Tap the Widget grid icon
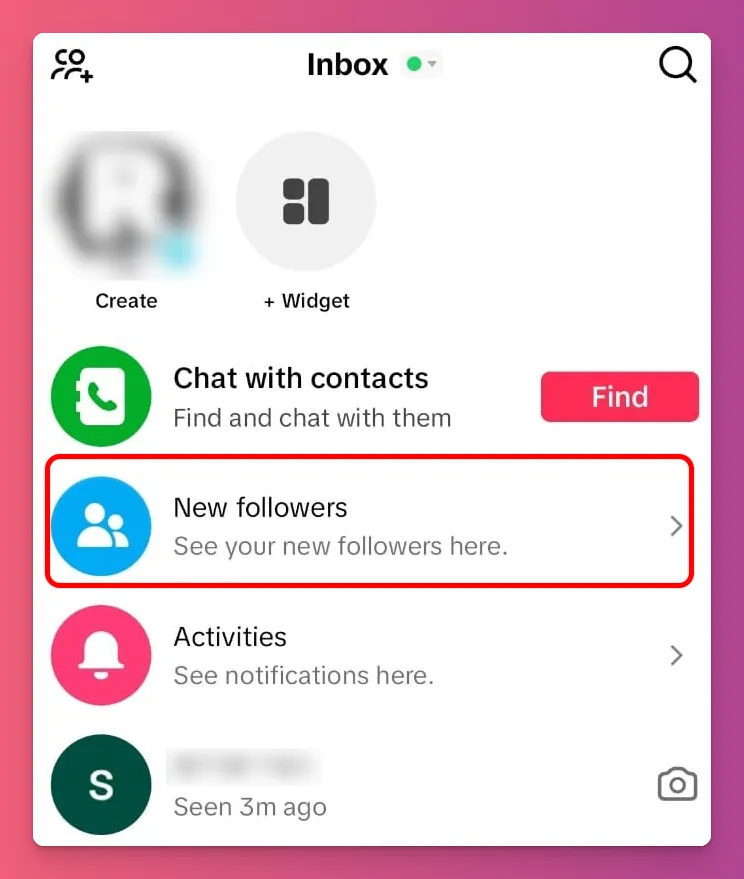The image size is (744, 879). tap(305, 200)
